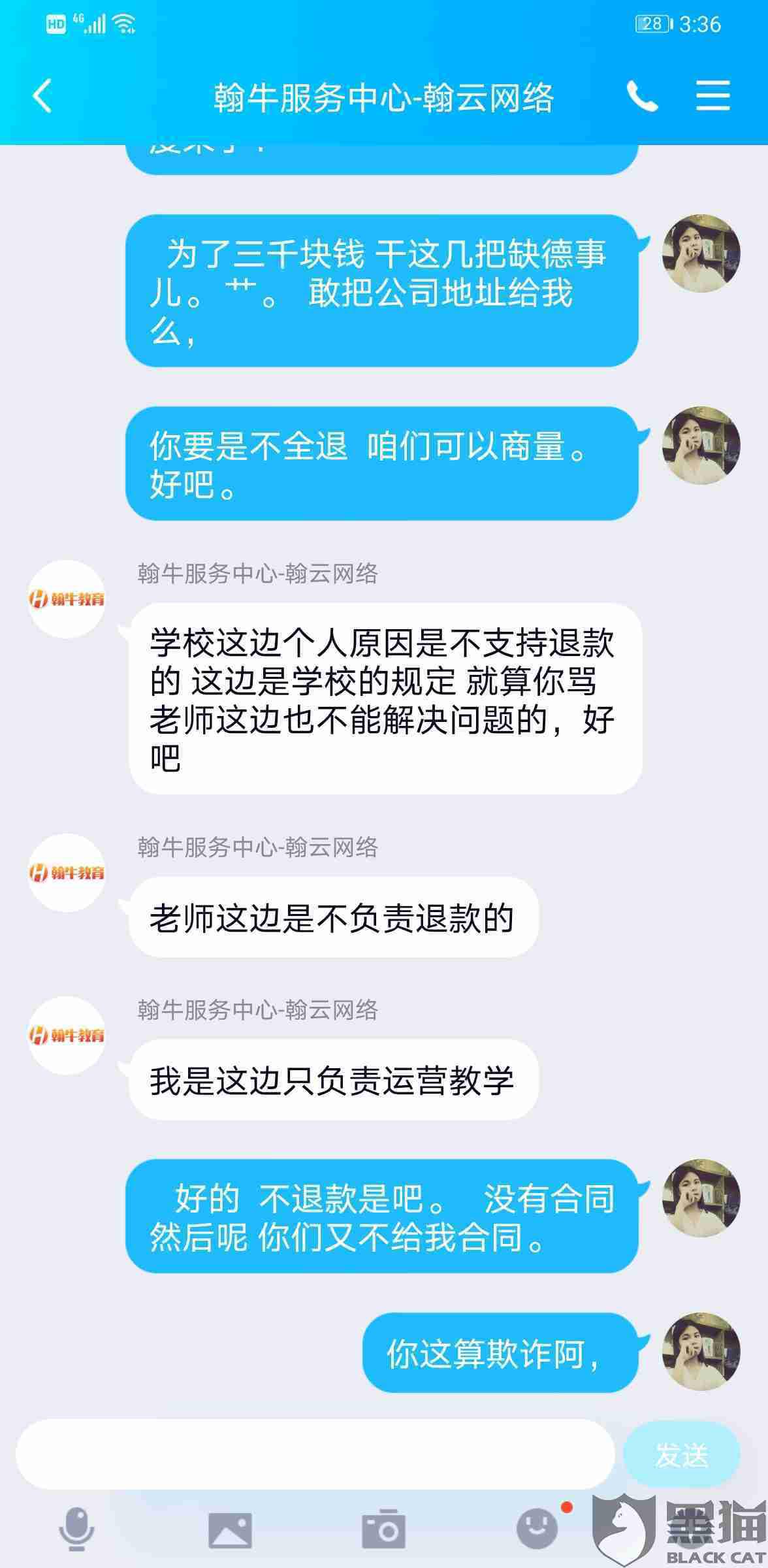Open your avatar beside 你这算欺诈阿 message

click(701, 1352)
